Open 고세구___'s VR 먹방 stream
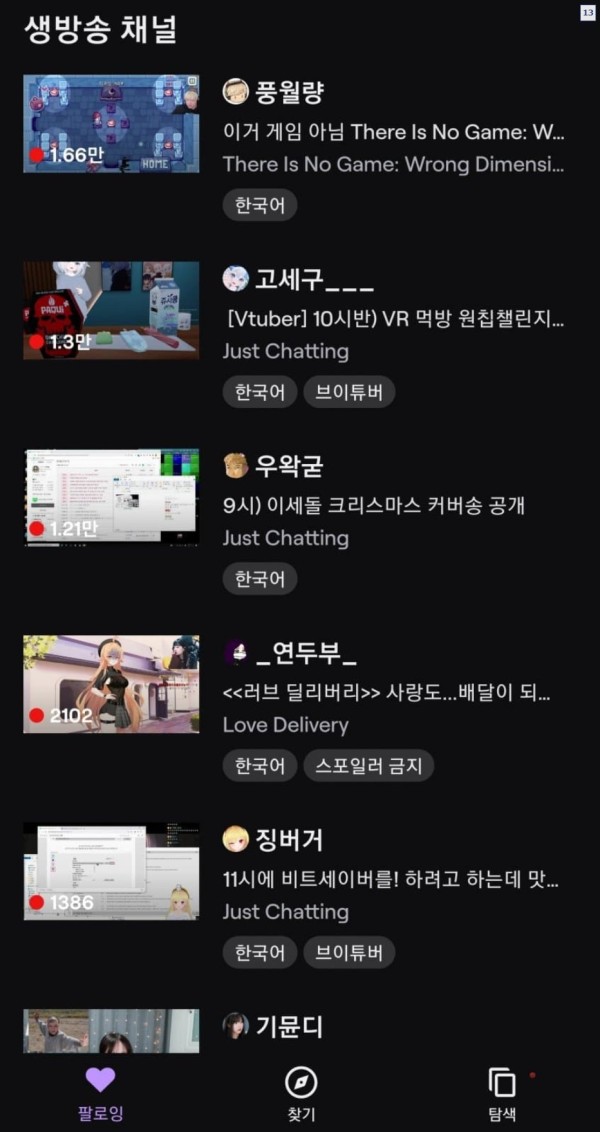 coord(111,310)
